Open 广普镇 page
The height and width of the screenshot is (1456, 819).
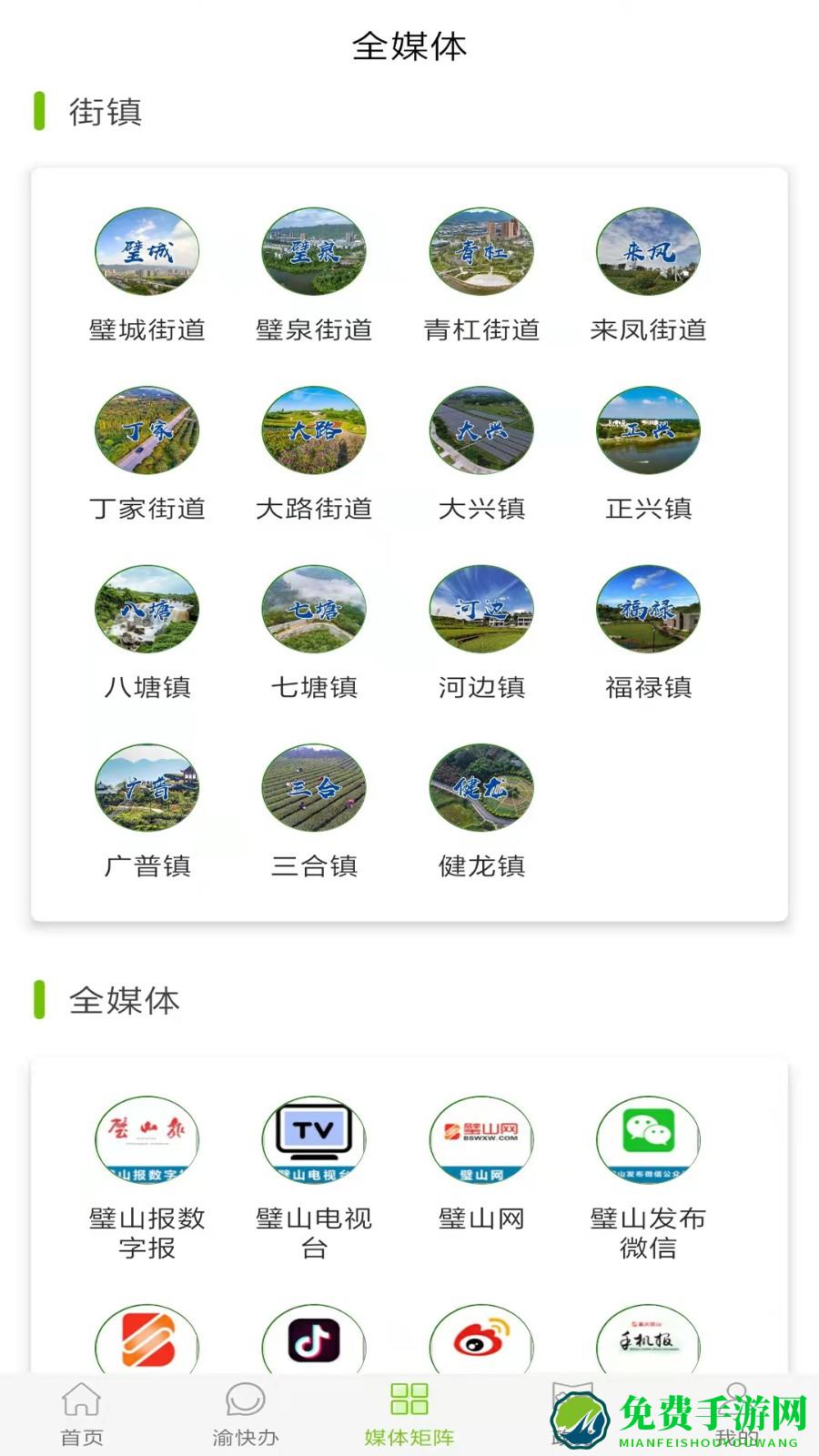147,788
